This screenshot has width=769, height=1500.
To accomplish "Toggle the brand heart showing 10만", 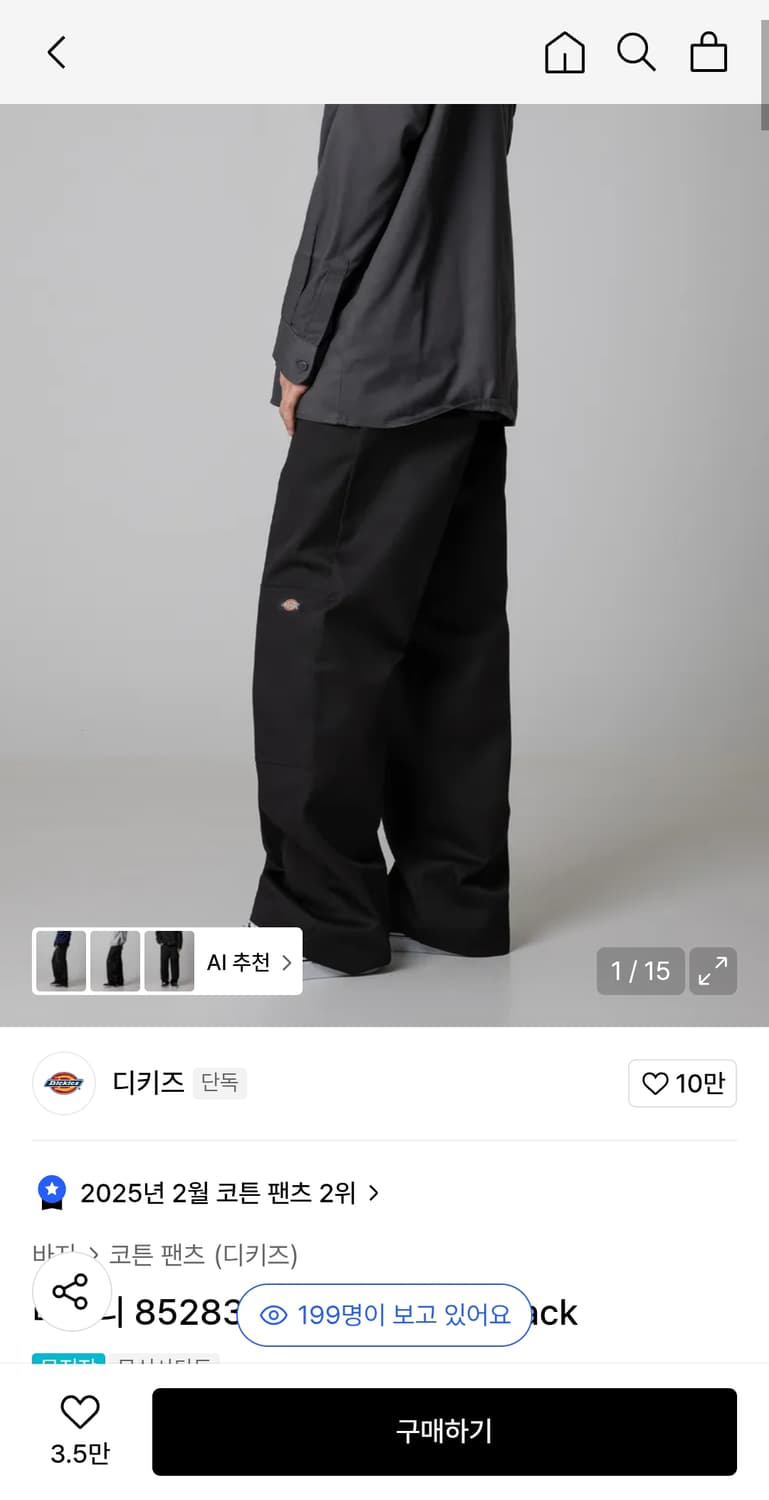I will pos(682,1083).
